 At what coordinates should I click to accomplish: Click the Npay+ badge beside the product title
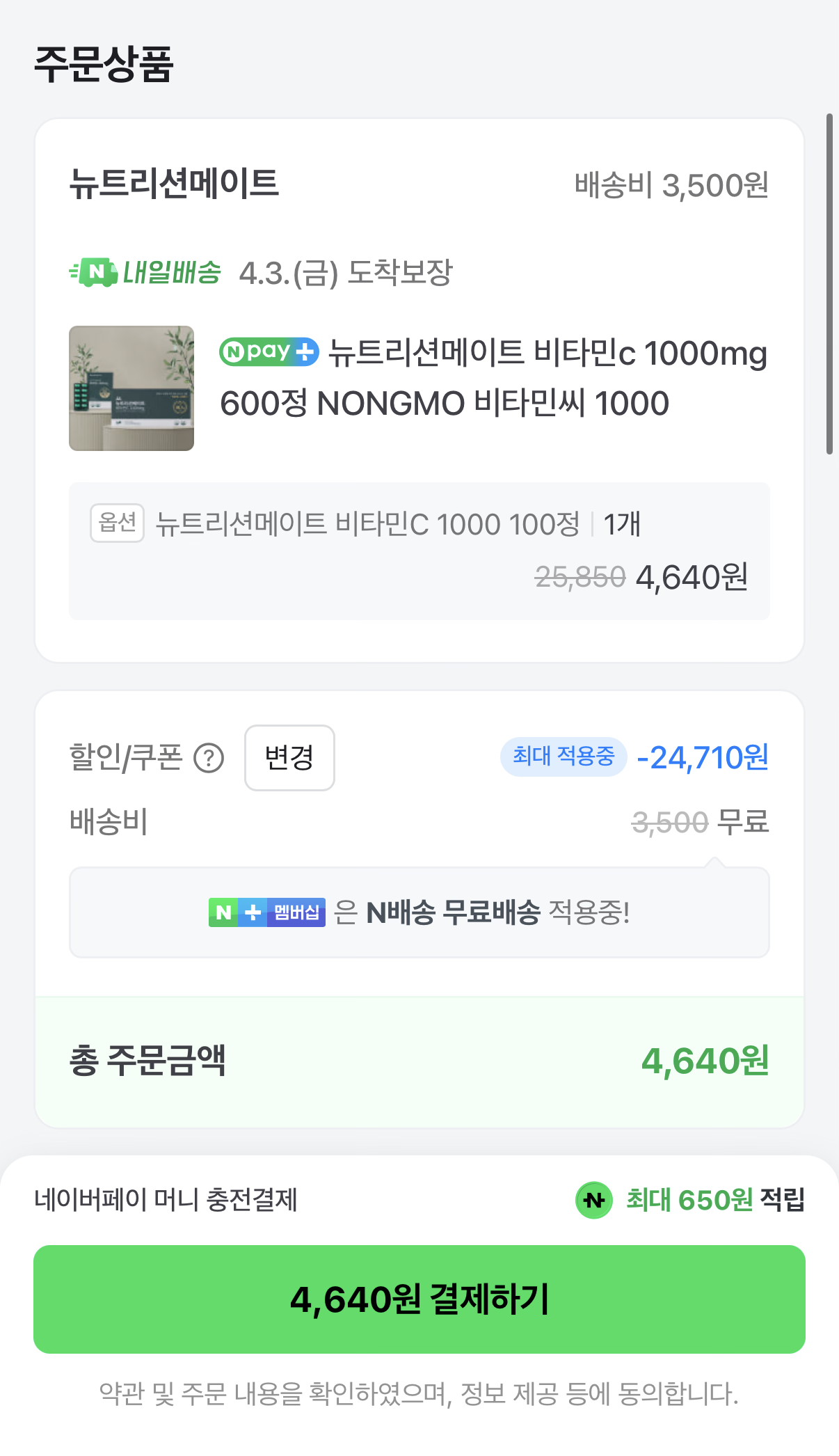click(269, 353)
